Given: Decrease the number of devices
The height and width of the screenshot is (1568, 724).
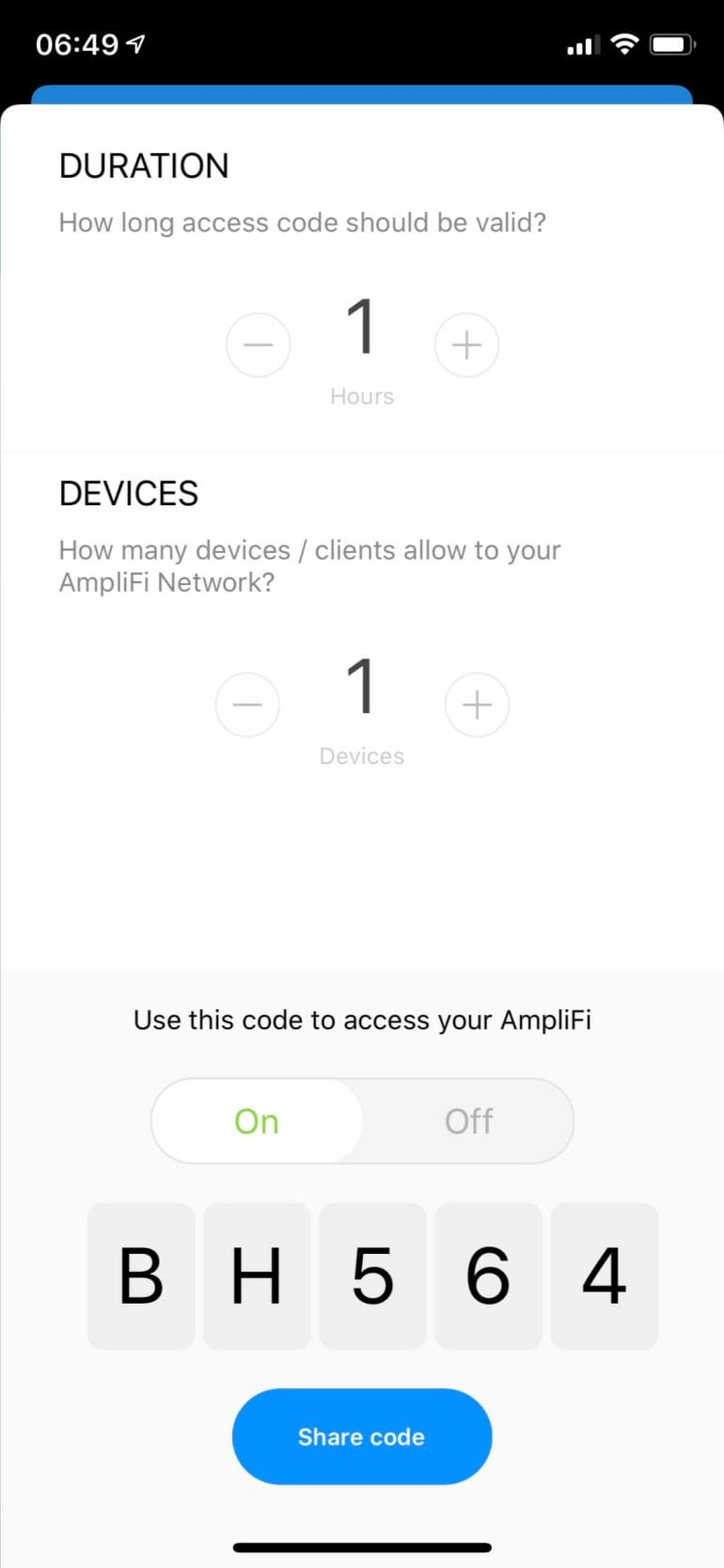Looking at the screenshot, I should (x=247, y=705).
